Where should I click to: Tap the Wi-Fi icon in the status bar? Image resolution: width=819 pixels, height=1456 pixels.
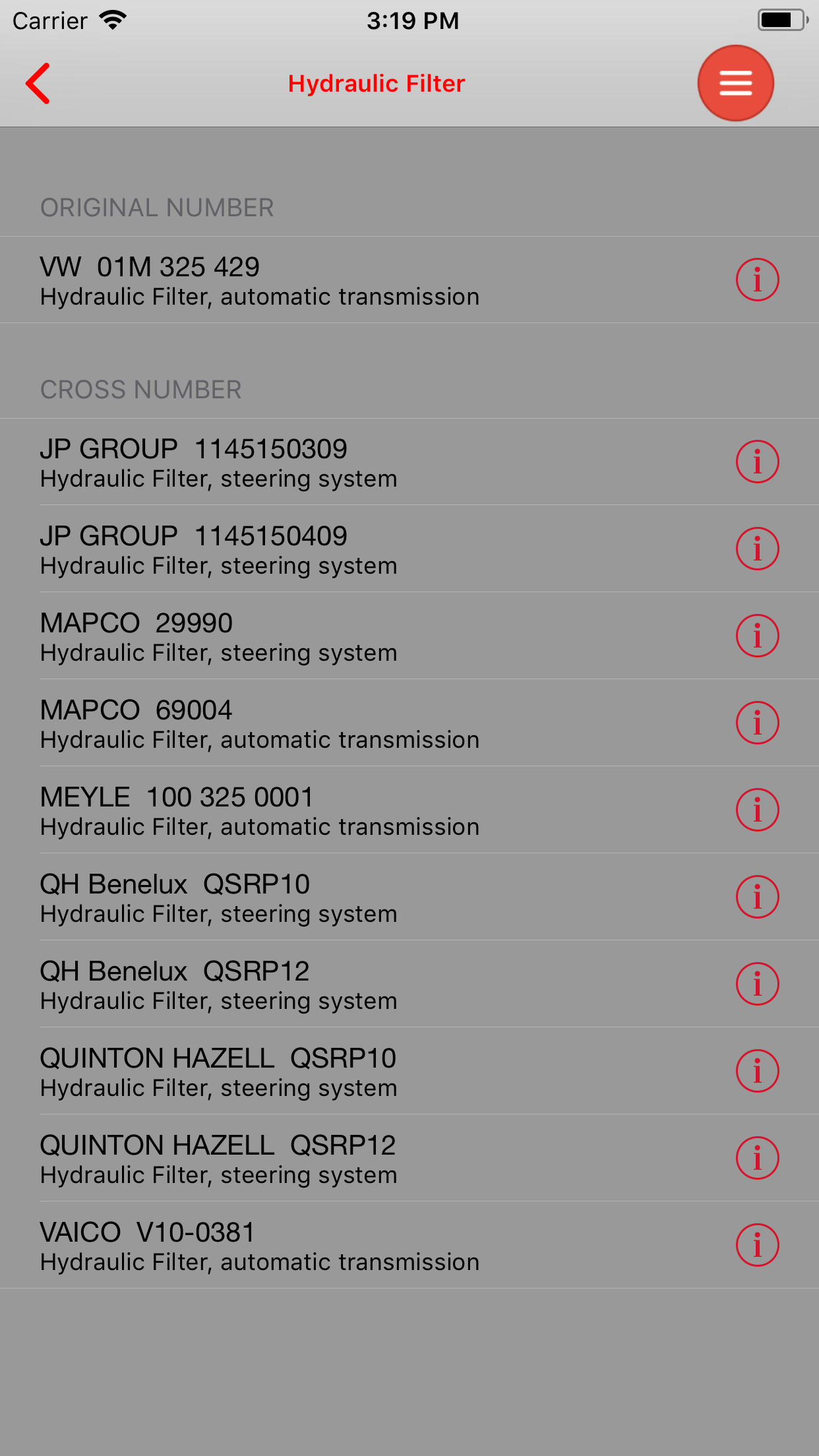tap(113, 20)
